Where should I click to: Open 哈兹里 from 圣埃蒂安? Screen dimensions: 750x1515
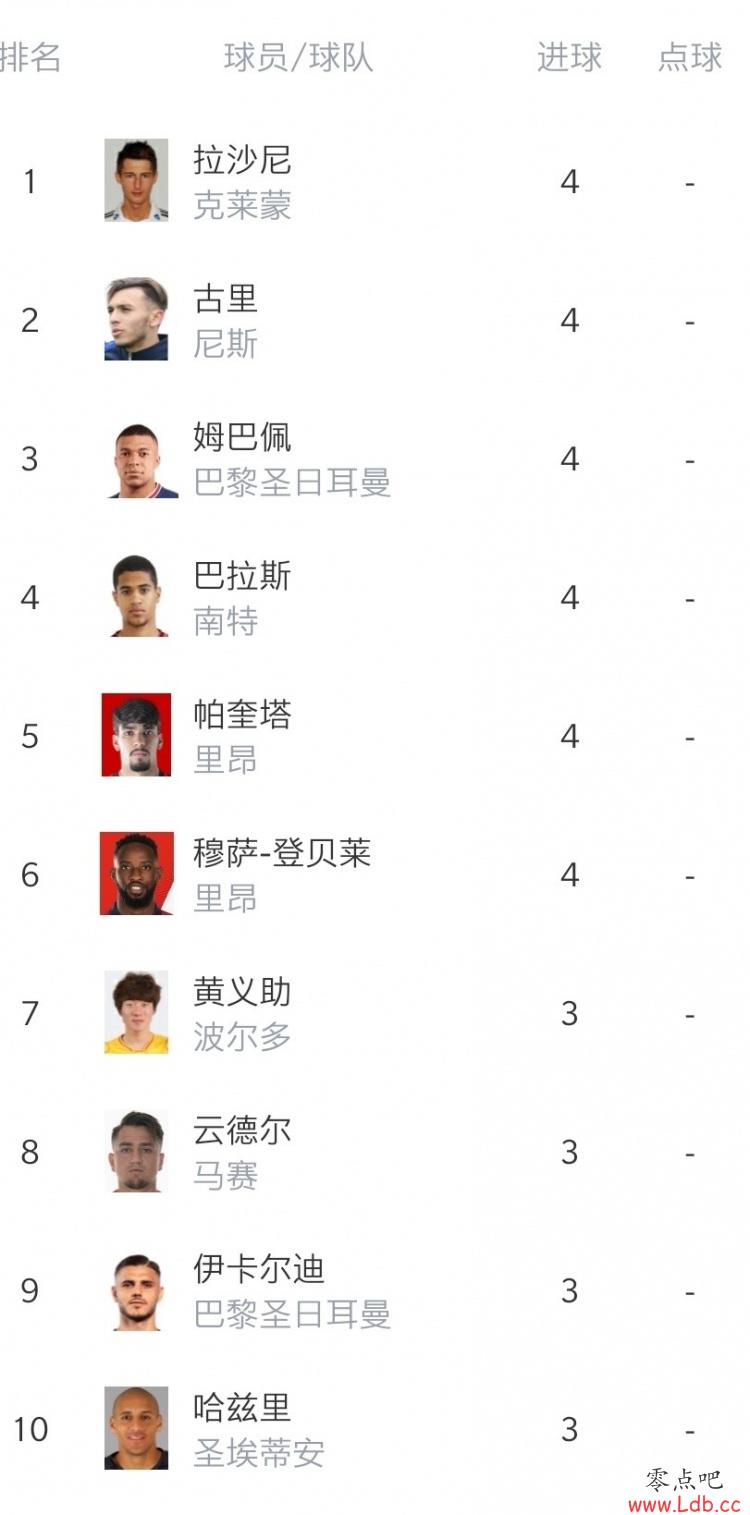tap(242, 1408)
